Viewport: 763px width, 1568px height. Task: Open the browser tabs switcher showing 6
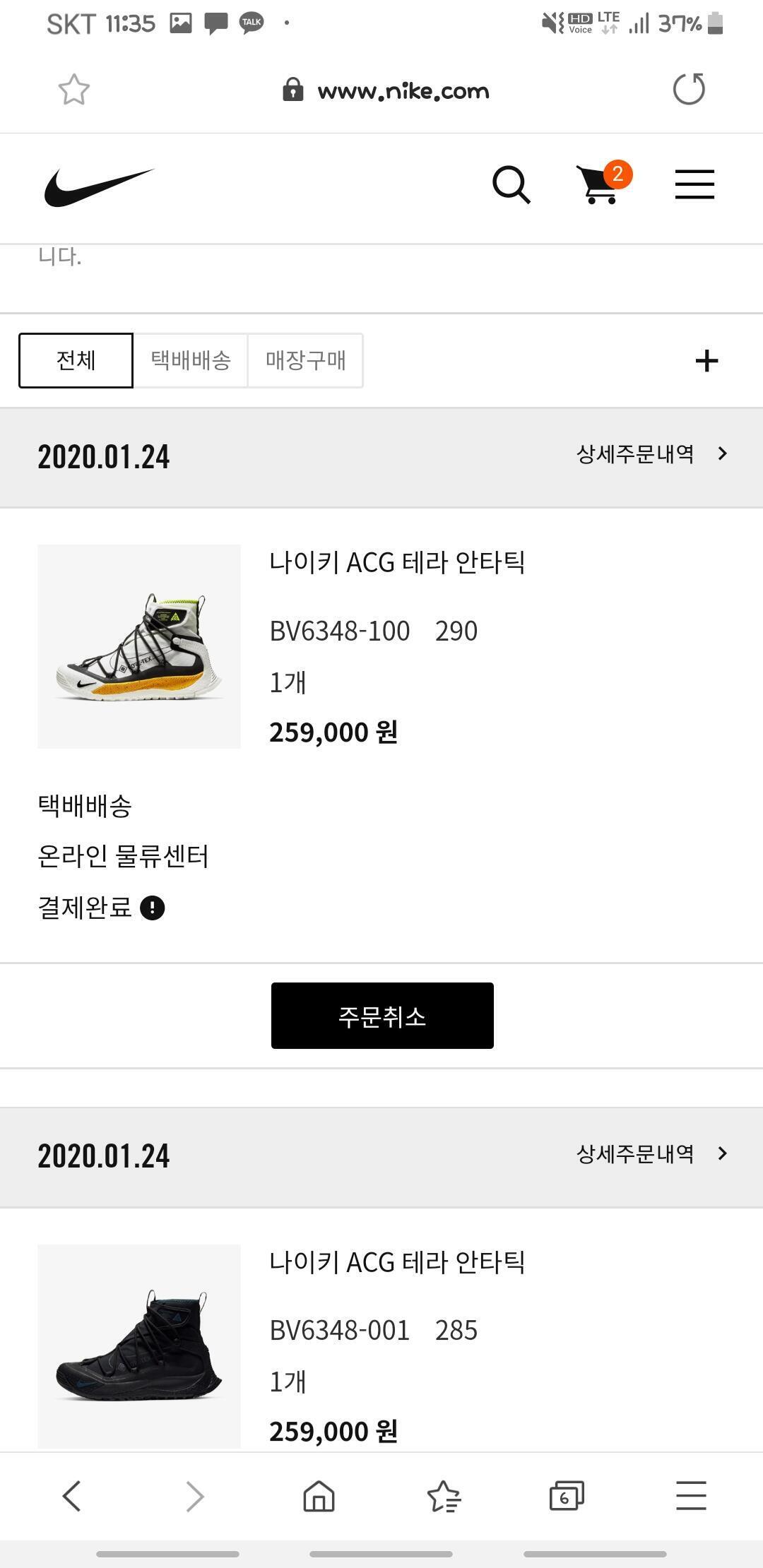[x=567, y=1495]
